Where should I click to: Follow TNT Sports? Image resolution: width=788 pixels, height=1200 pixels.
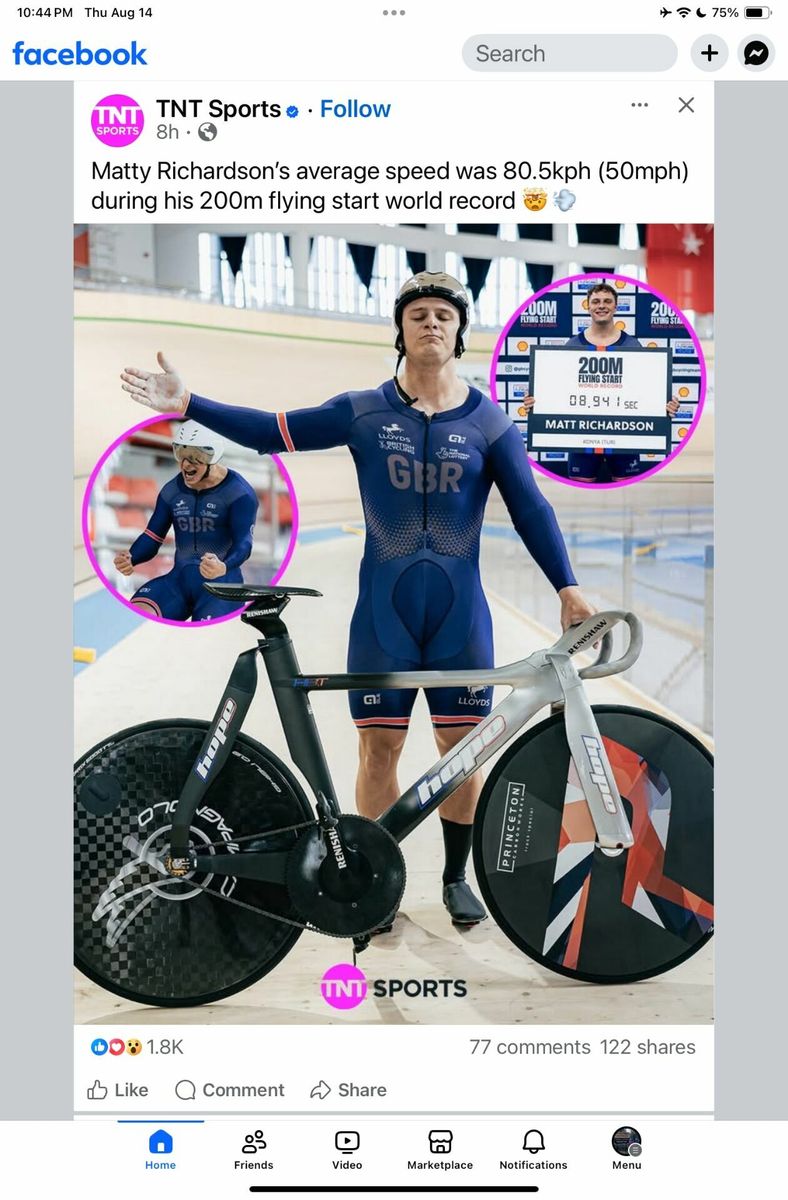(355, 109)
